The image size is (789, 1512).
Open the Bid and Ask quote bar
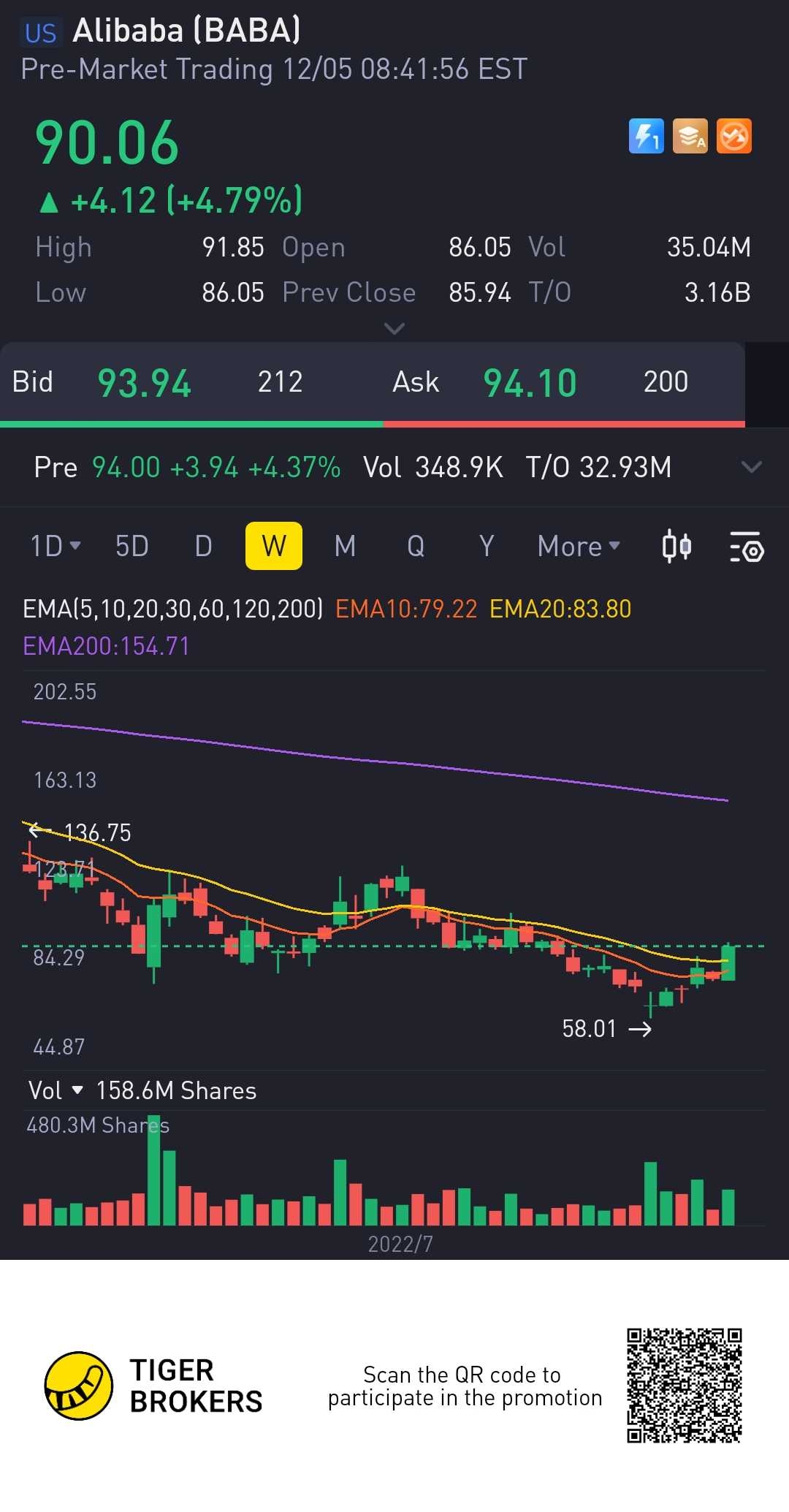pyautogui.click(x=373, y=382)
